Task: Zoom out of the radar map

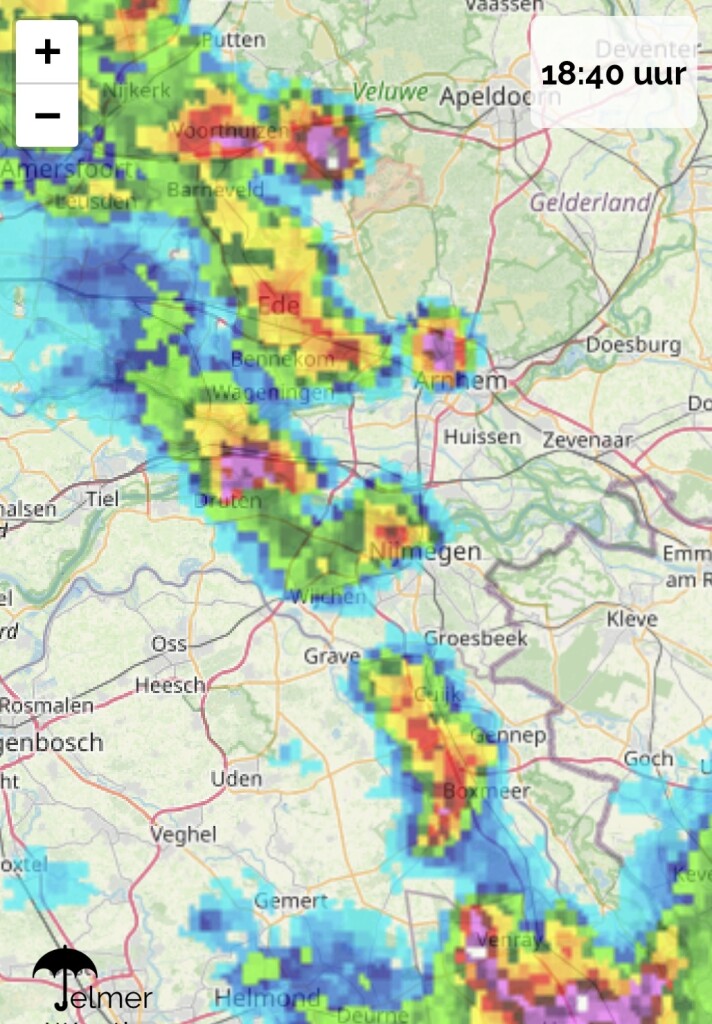Action: pyautogui.click(x=47, y=116)
